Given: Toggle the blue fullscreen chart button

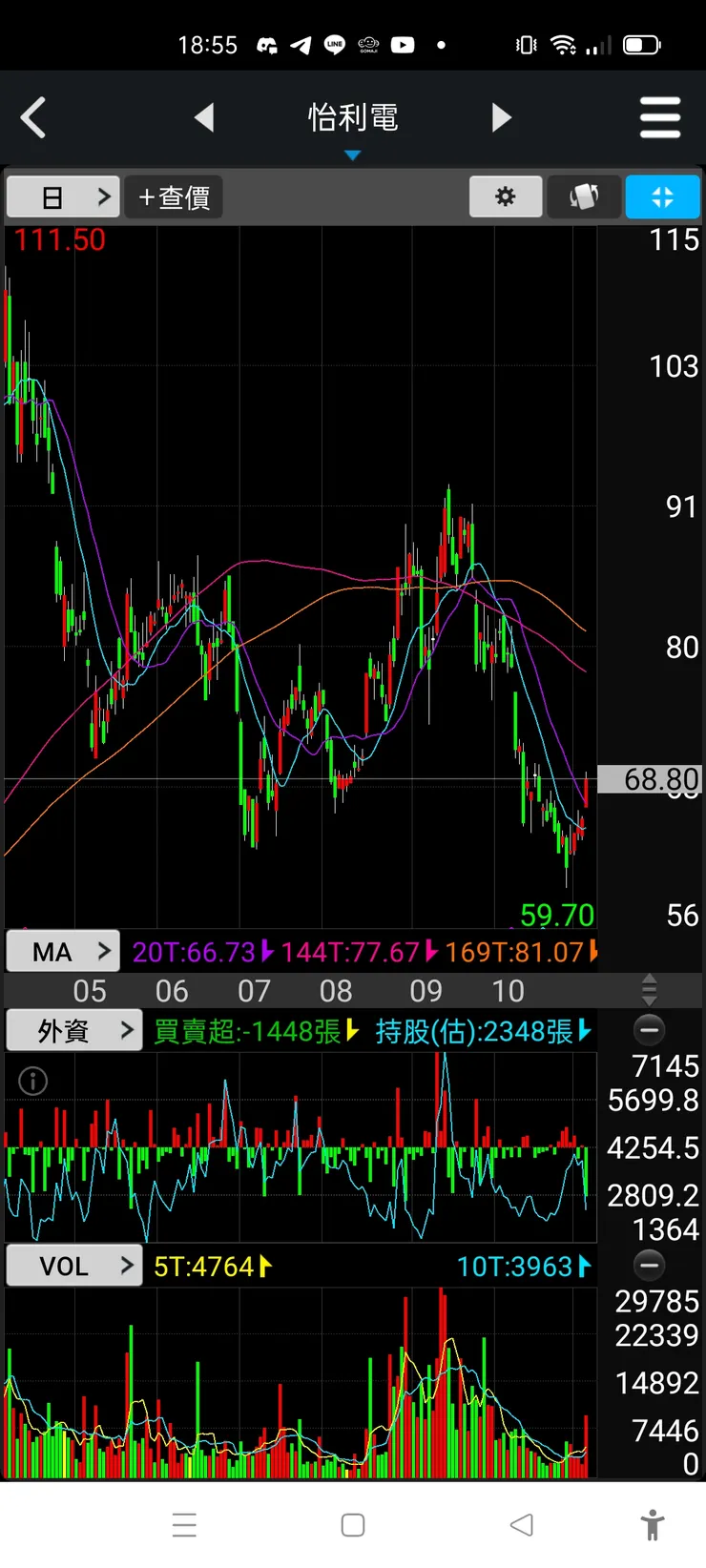Looking at the screenshot, I should [x=662, y=197].
